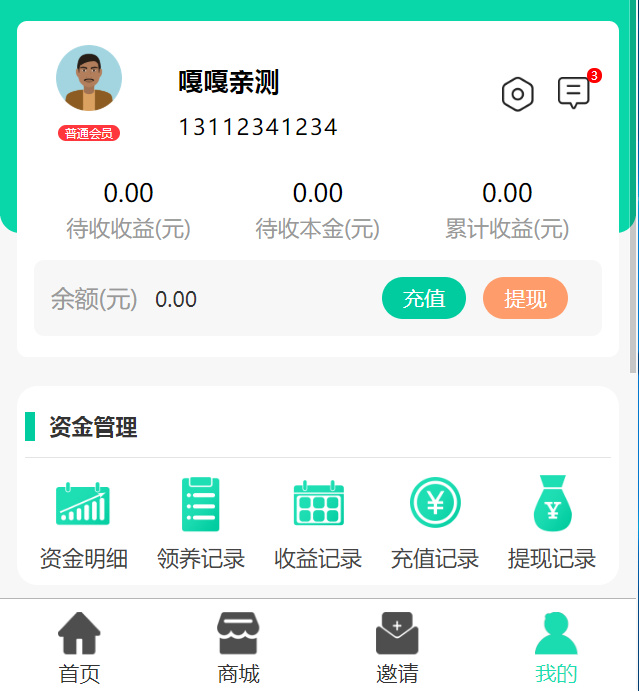Image resolution: width=639 pixels, height=691 pixels.
Task: Tap the 充值 recharge button
Action: [x=424, y=298]
